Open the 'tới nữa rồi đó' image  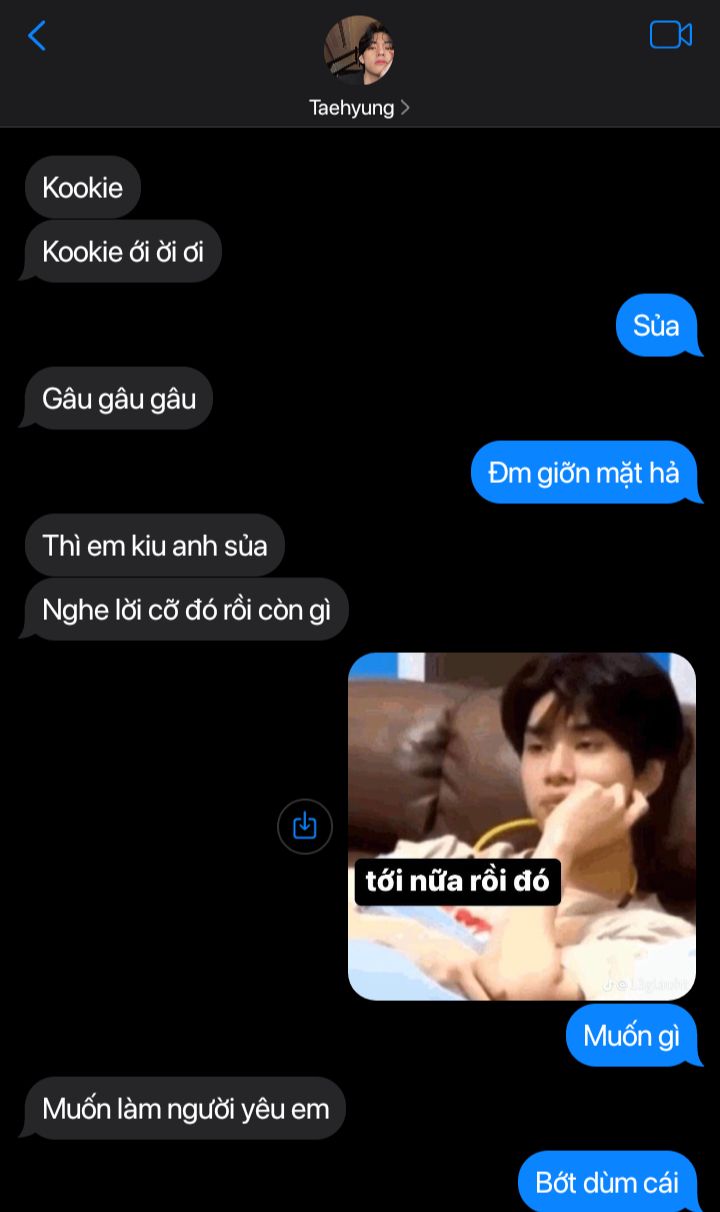pyautogui.click(x=521, y=825)
